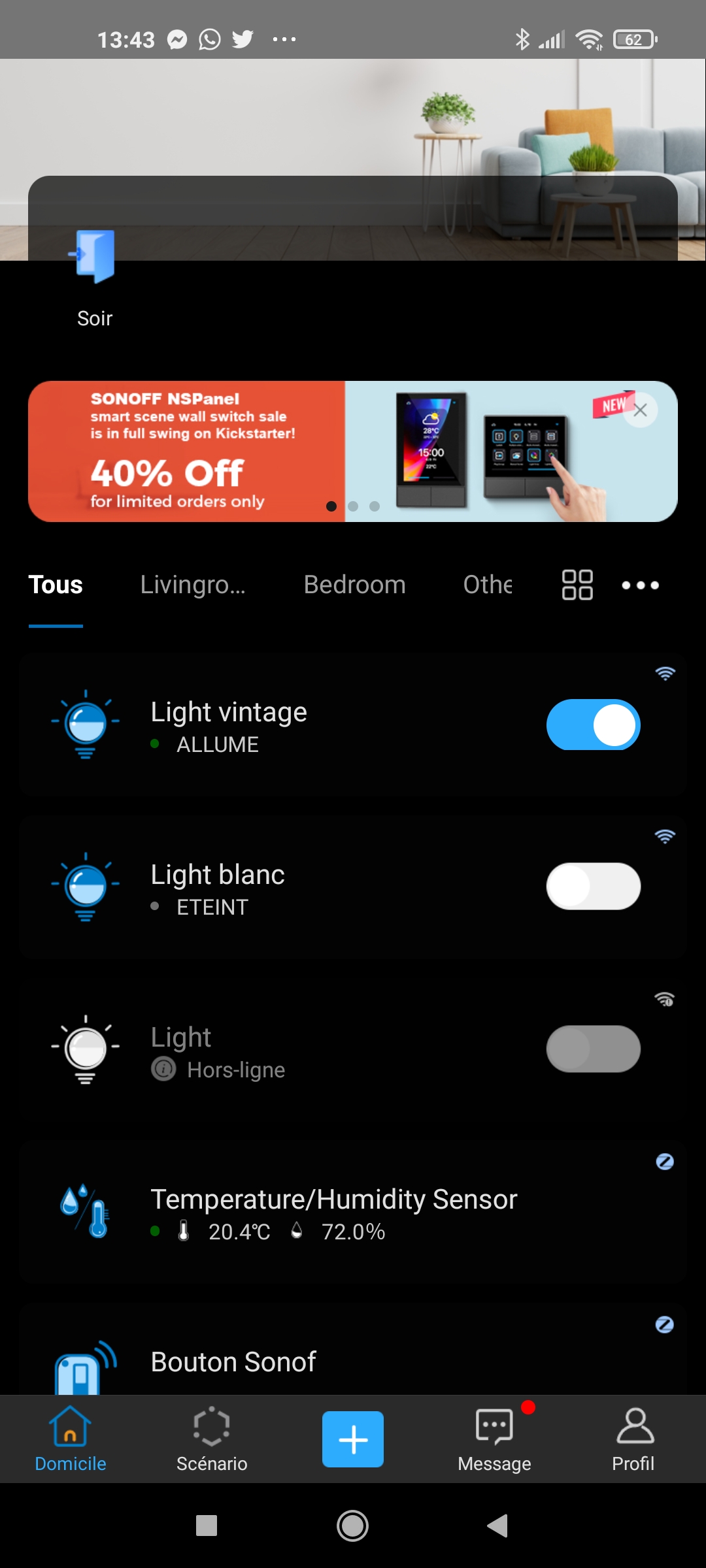Switch to the Livingroom tab
This screenshot has width=706, height=1568.
pos(193,585)
